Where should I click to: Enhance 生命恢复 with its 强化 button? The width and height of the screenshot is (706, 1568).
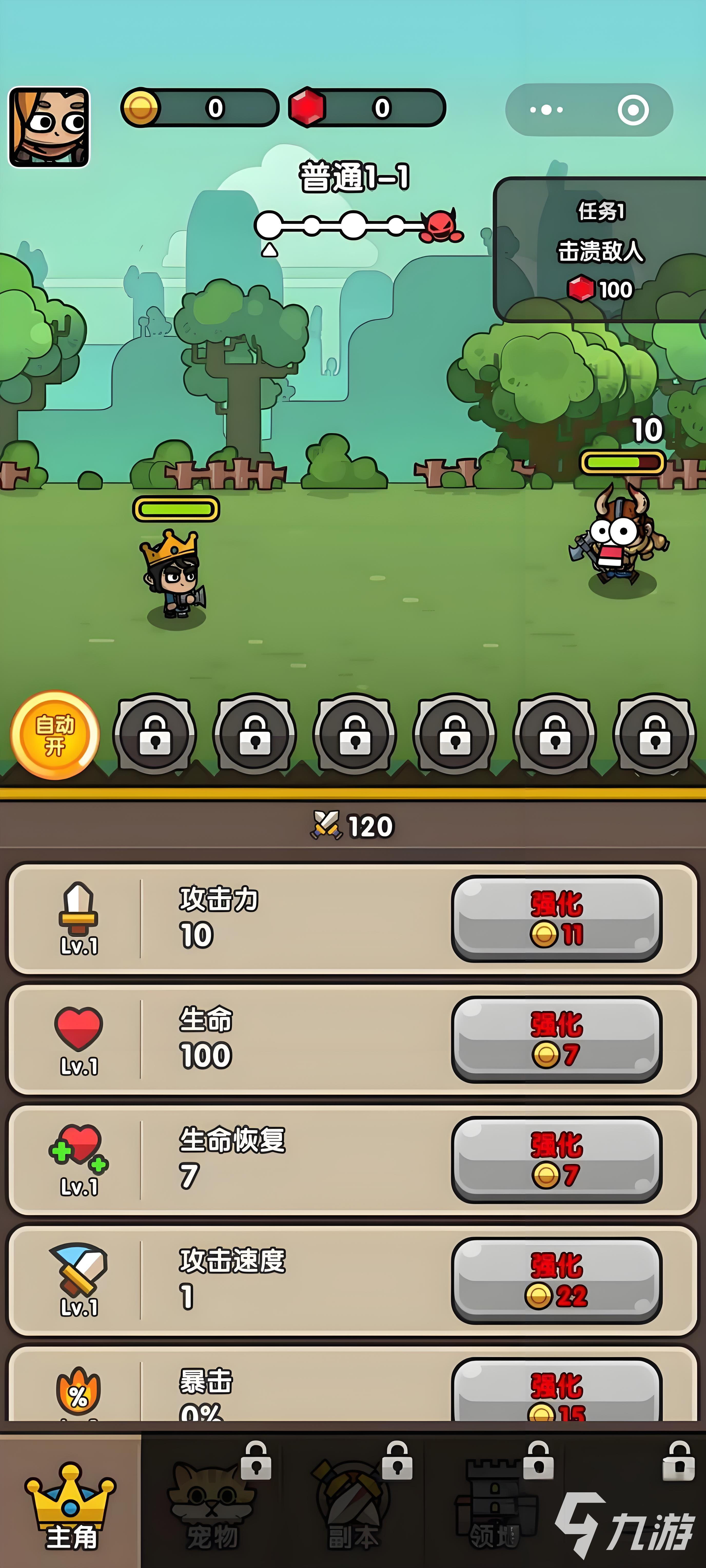point(556,1159)
